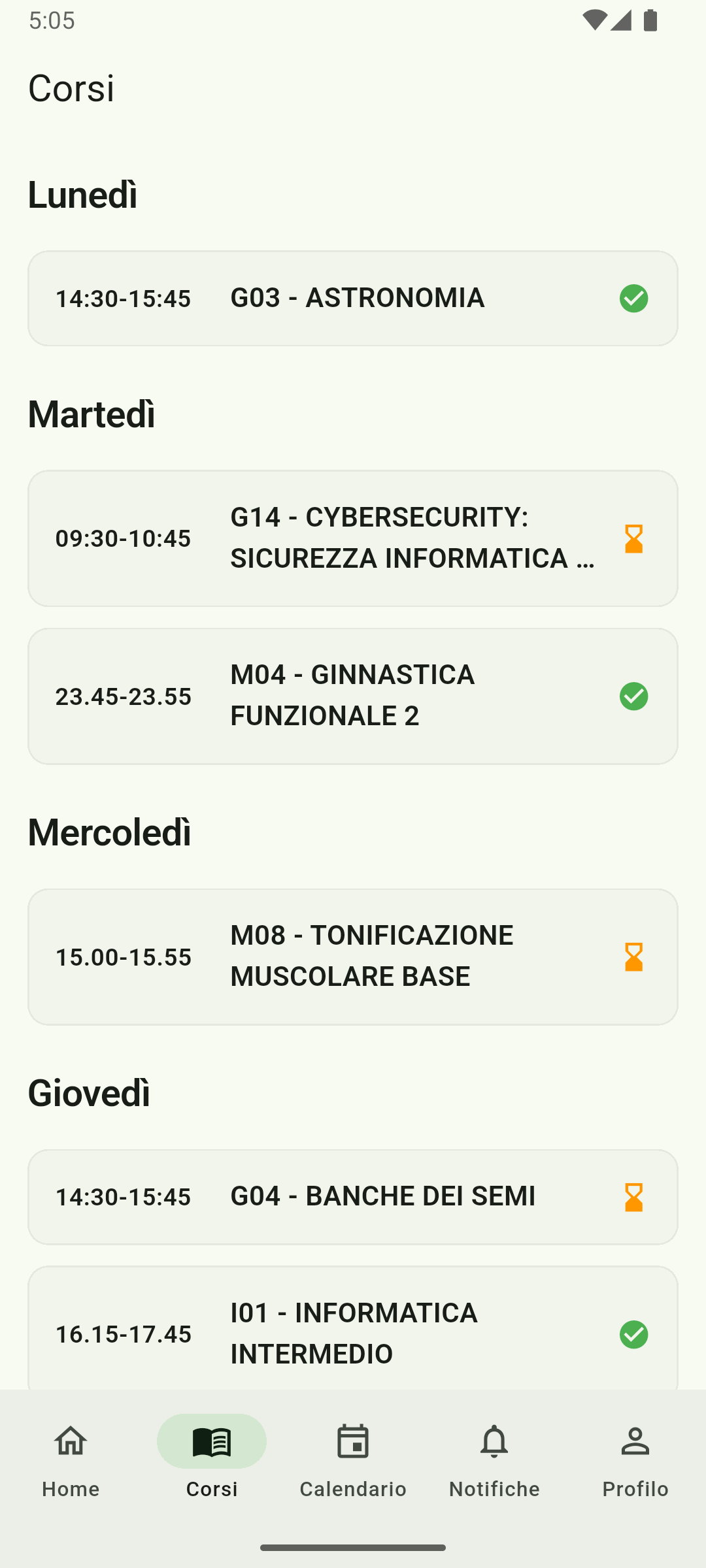
Task: Tap the hourglass icon on M08 - TONIFICAZIONE
Action: click(633, 956)
